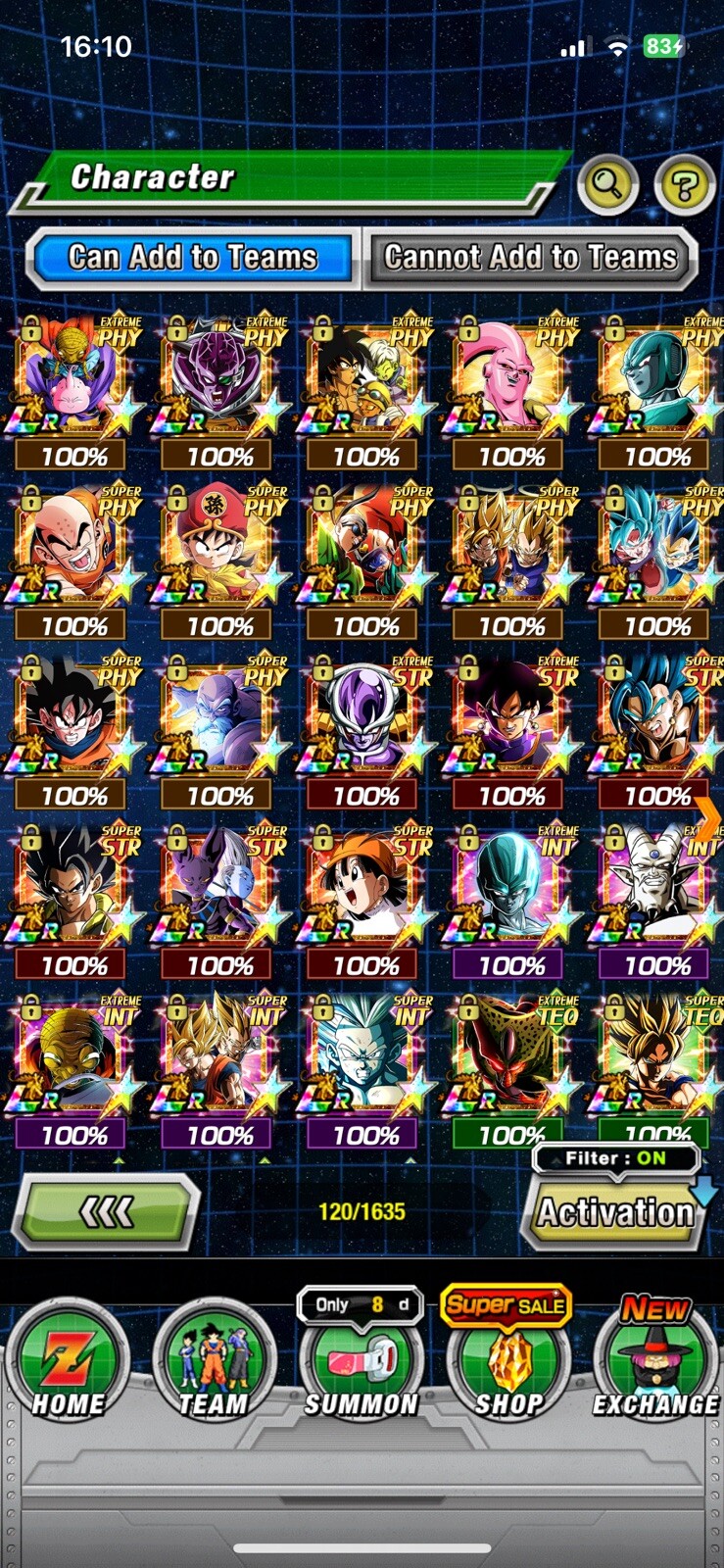Select the Can Add to Teams tab
This screenshot has height=1568, width=724.
pos(192,258)
